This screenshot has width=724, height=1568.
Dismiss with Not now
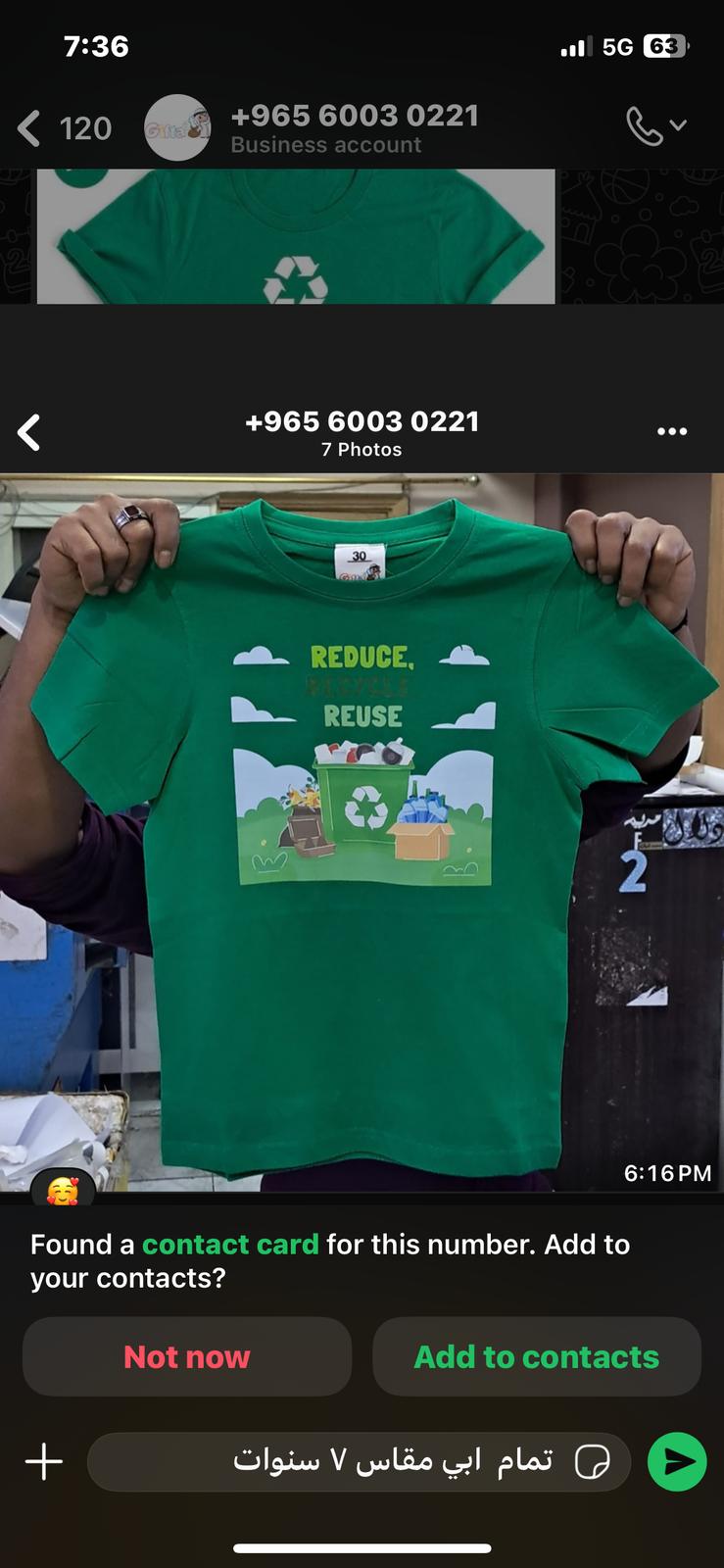[x=187, y=1356]
